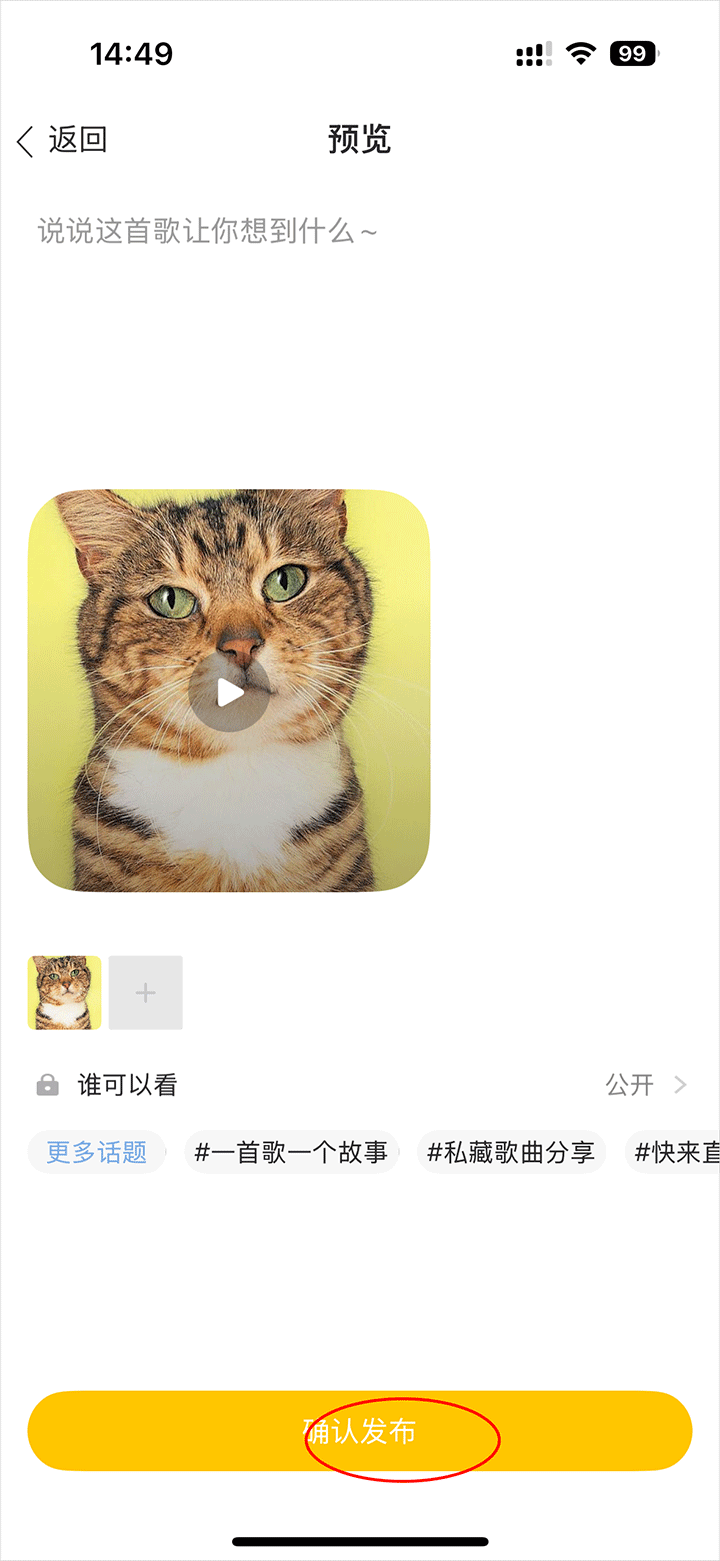
Task: Go back using the 返回 button
Action: coord(62,140)
